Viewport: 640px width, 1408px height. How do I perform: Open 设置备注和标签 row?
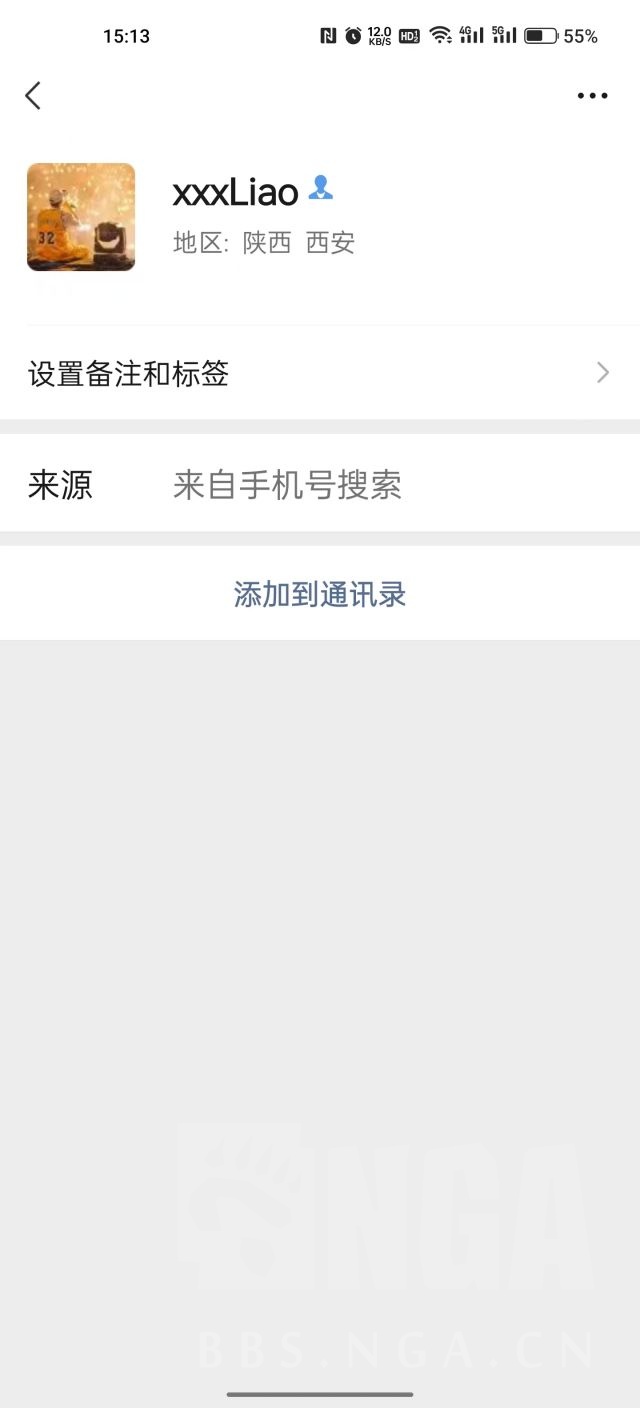[320, 373]
